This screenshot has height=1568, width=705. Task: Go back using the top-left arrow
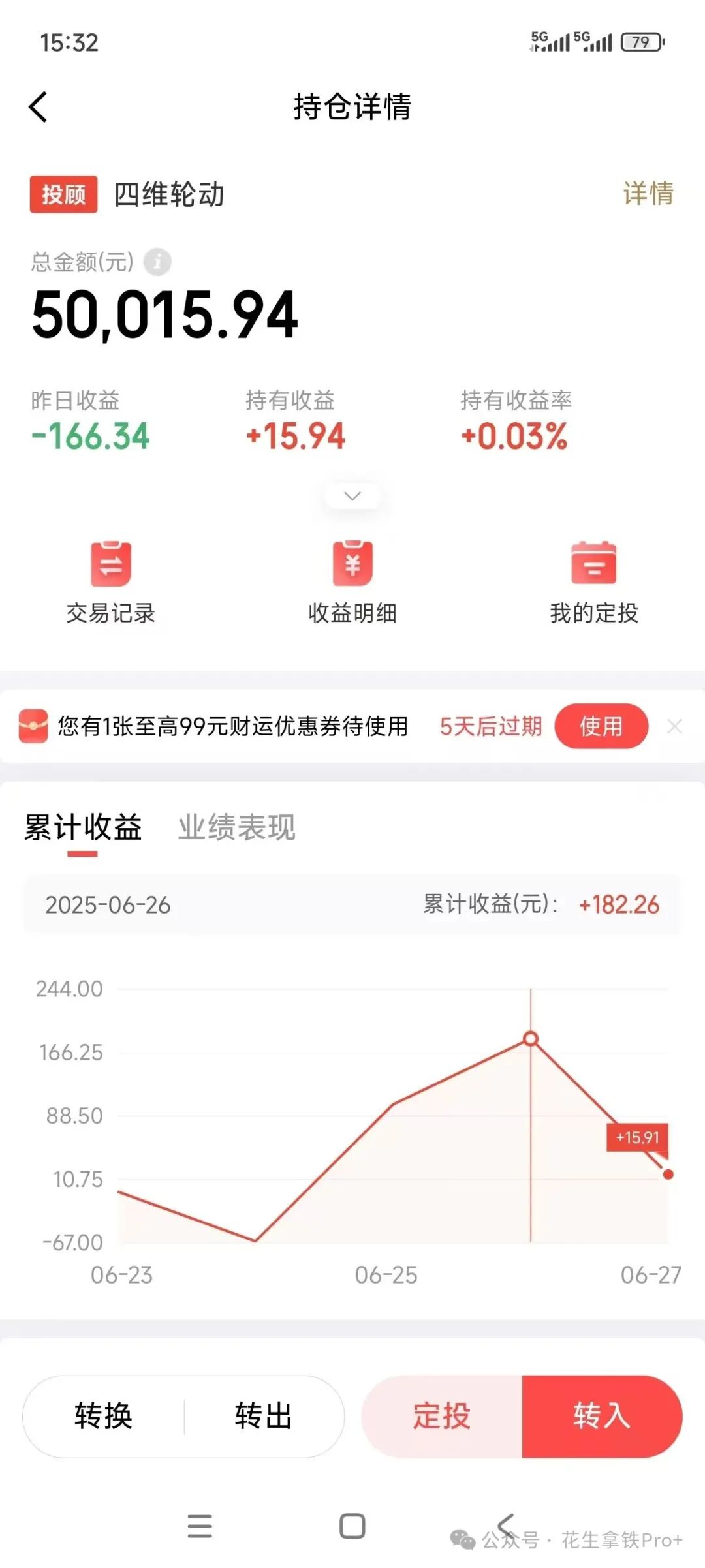39,107
